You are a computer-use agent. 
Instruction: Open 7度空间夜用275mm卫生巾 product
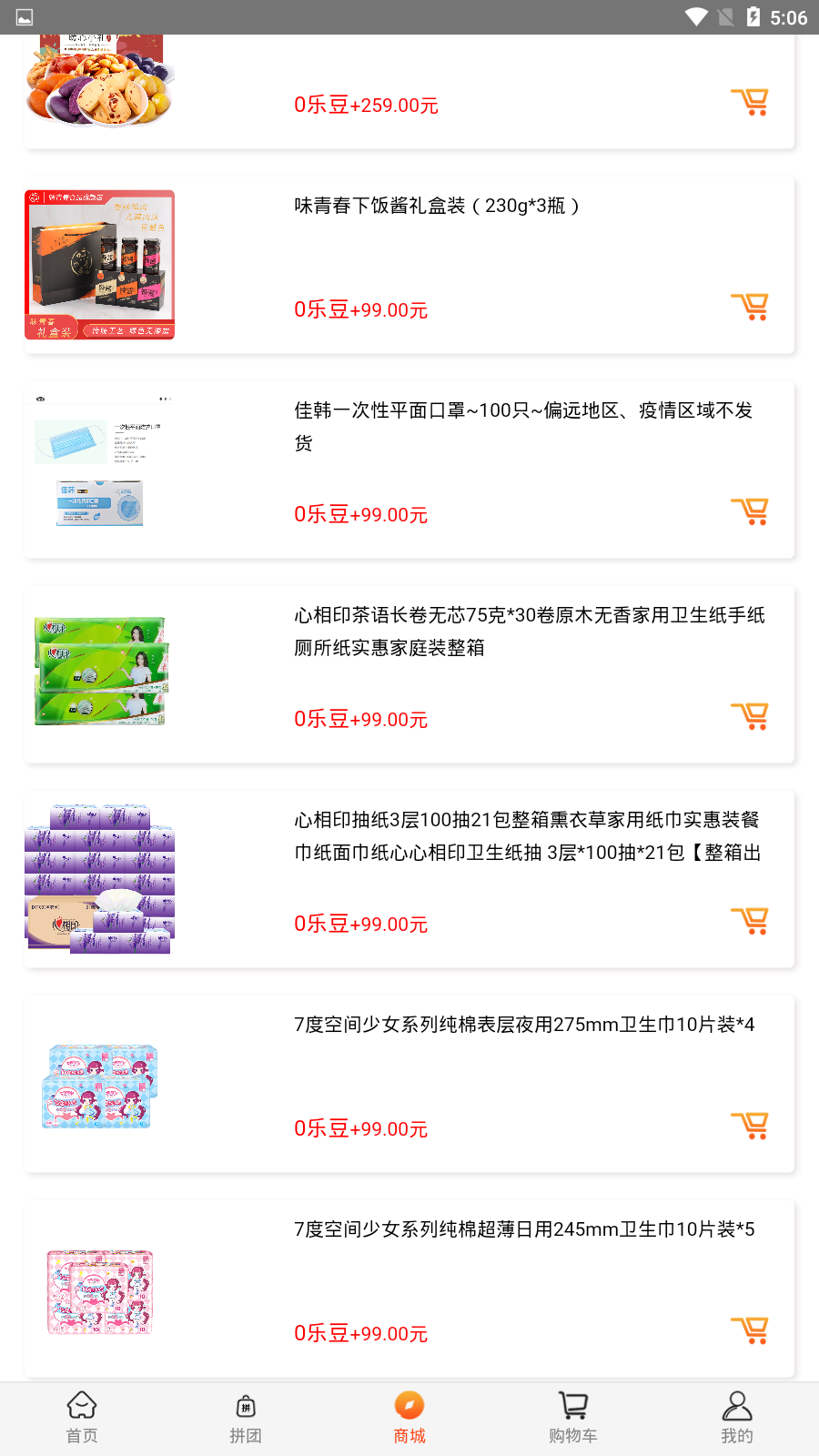pos(523,1026)
